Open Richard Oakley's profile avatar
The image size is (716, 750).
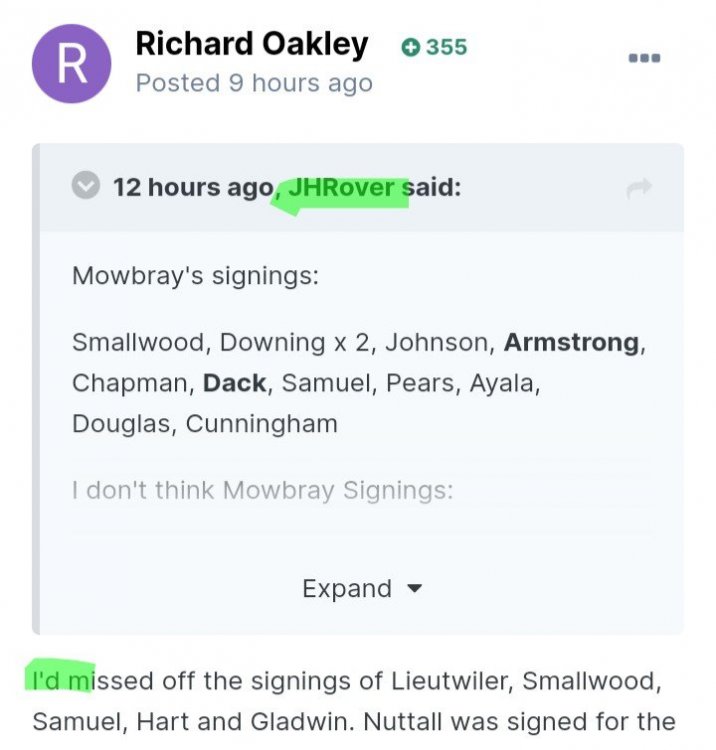(x=70, y=65)
